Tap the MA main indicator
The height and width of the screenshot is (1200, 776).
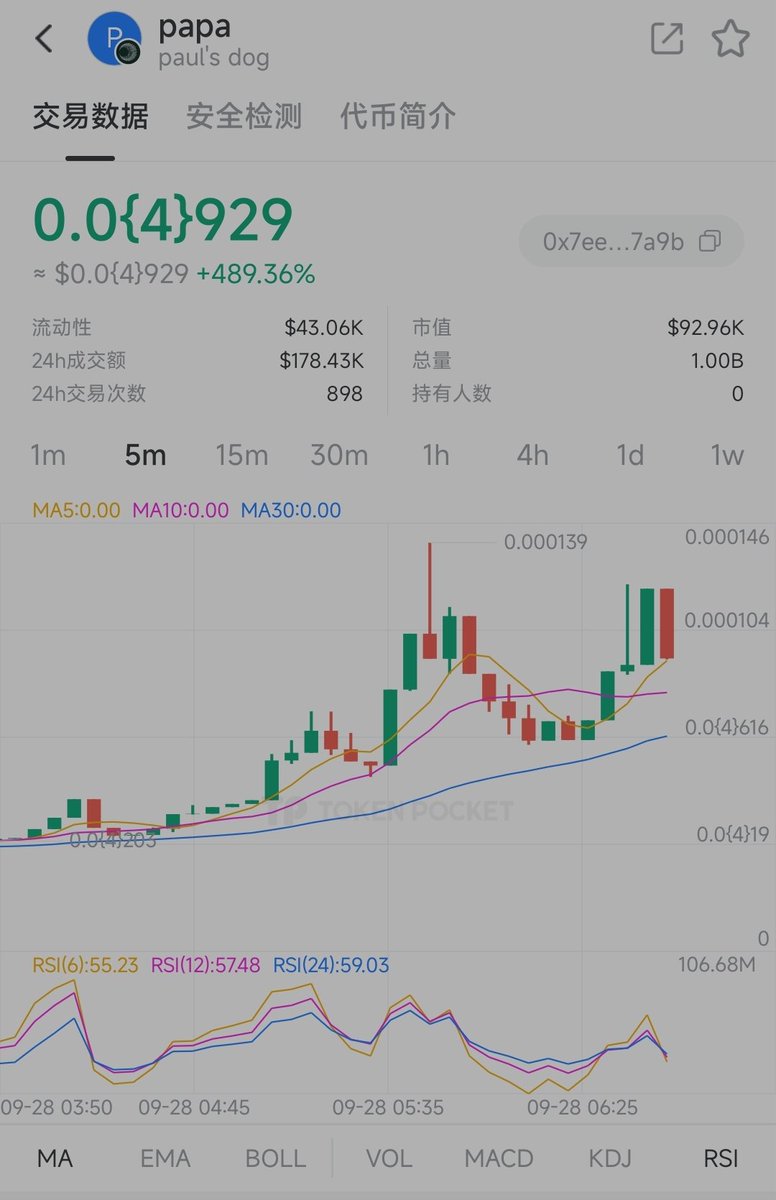[55, 1158]
